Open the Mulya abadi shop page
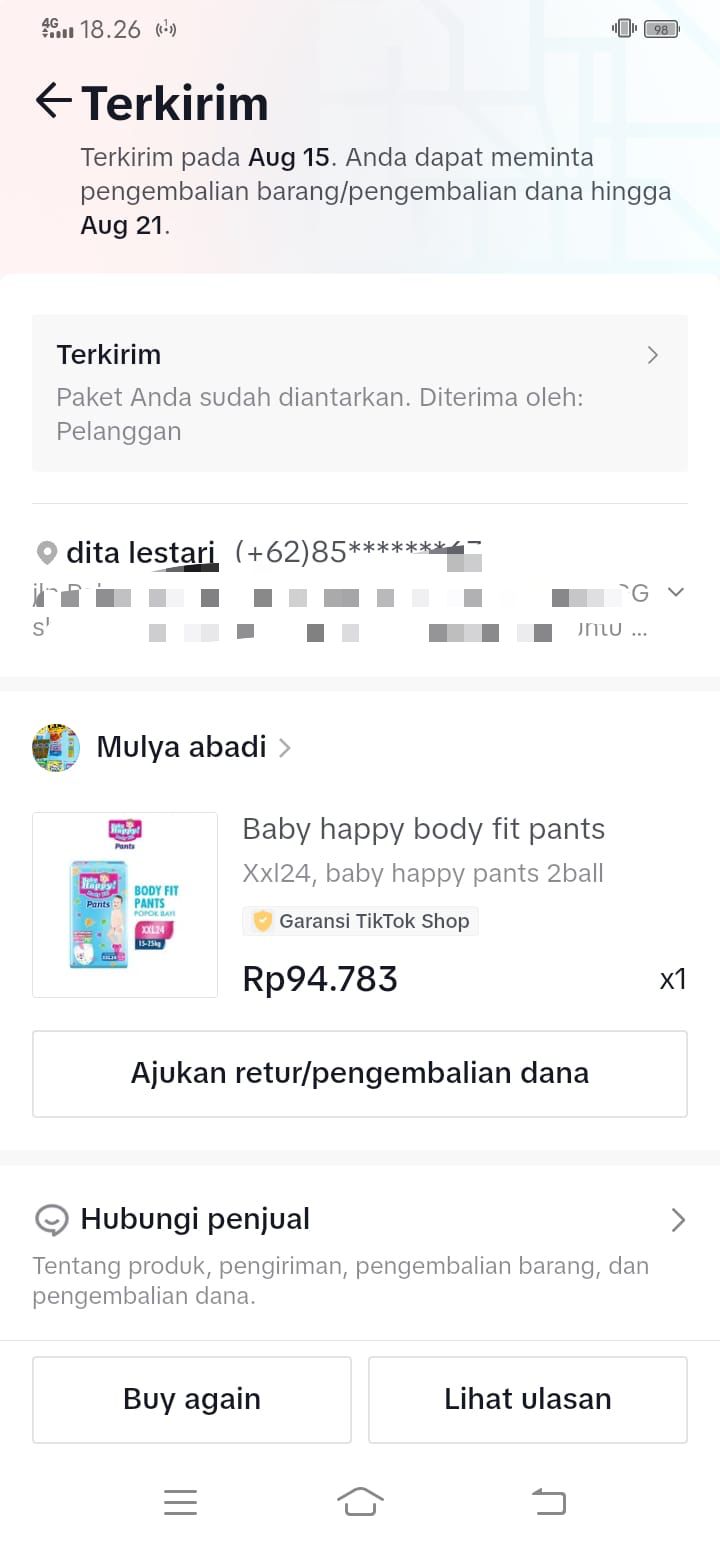Screen dimensions: 720x1544 [182, 747]
